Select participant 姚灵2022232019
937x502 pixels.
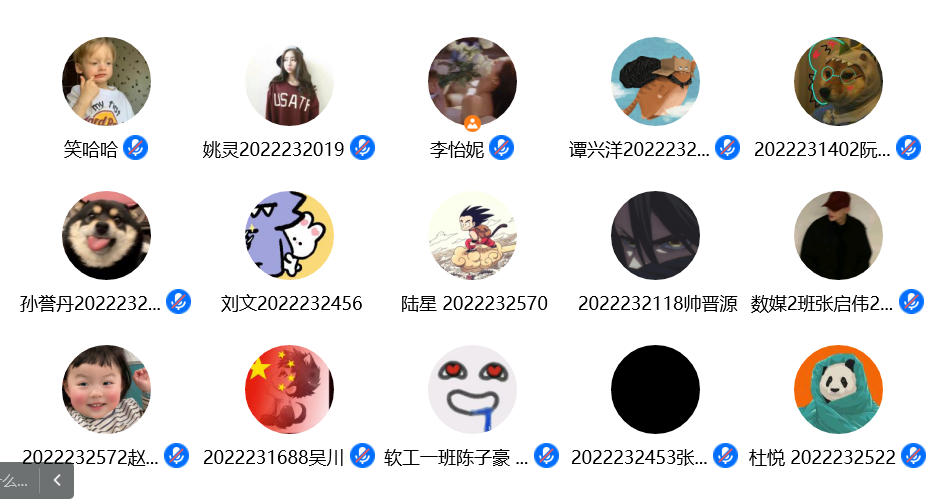pos(289,82)
